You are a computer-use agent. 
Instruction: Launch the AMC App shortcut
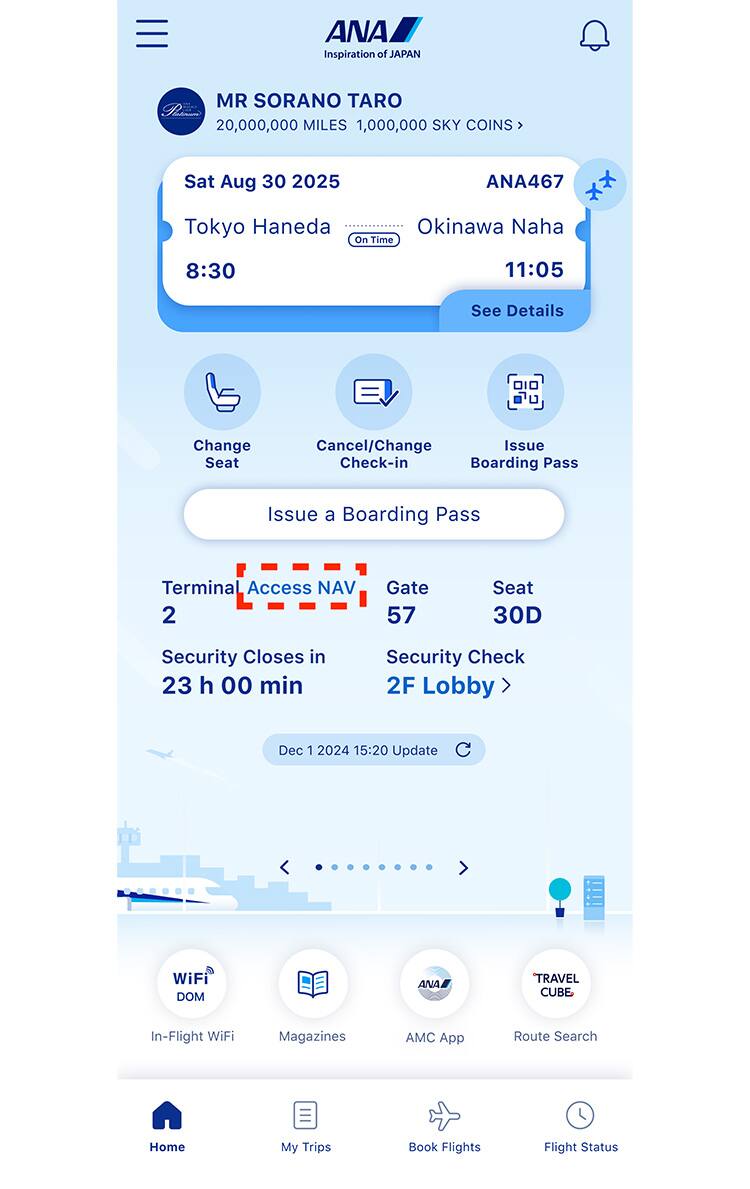coord(435,984)
